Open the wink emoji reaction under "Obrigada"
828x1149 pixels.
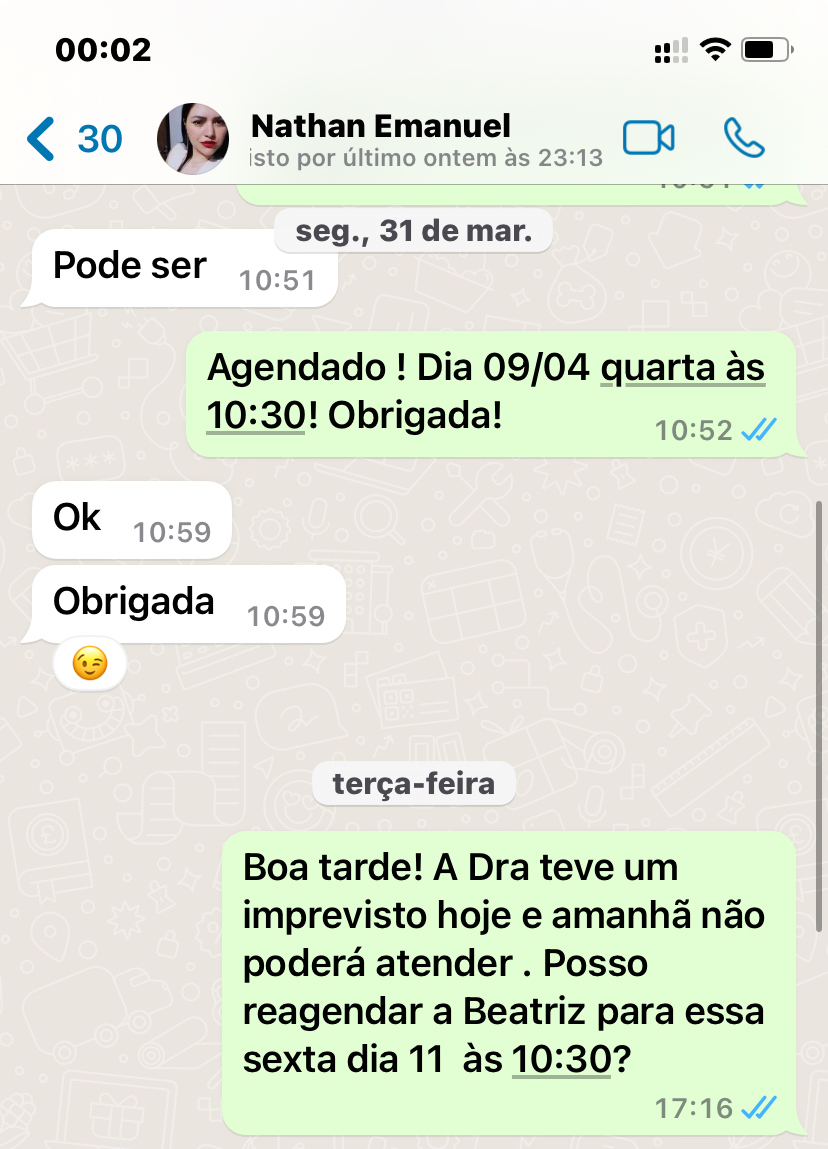pos(90,664)
